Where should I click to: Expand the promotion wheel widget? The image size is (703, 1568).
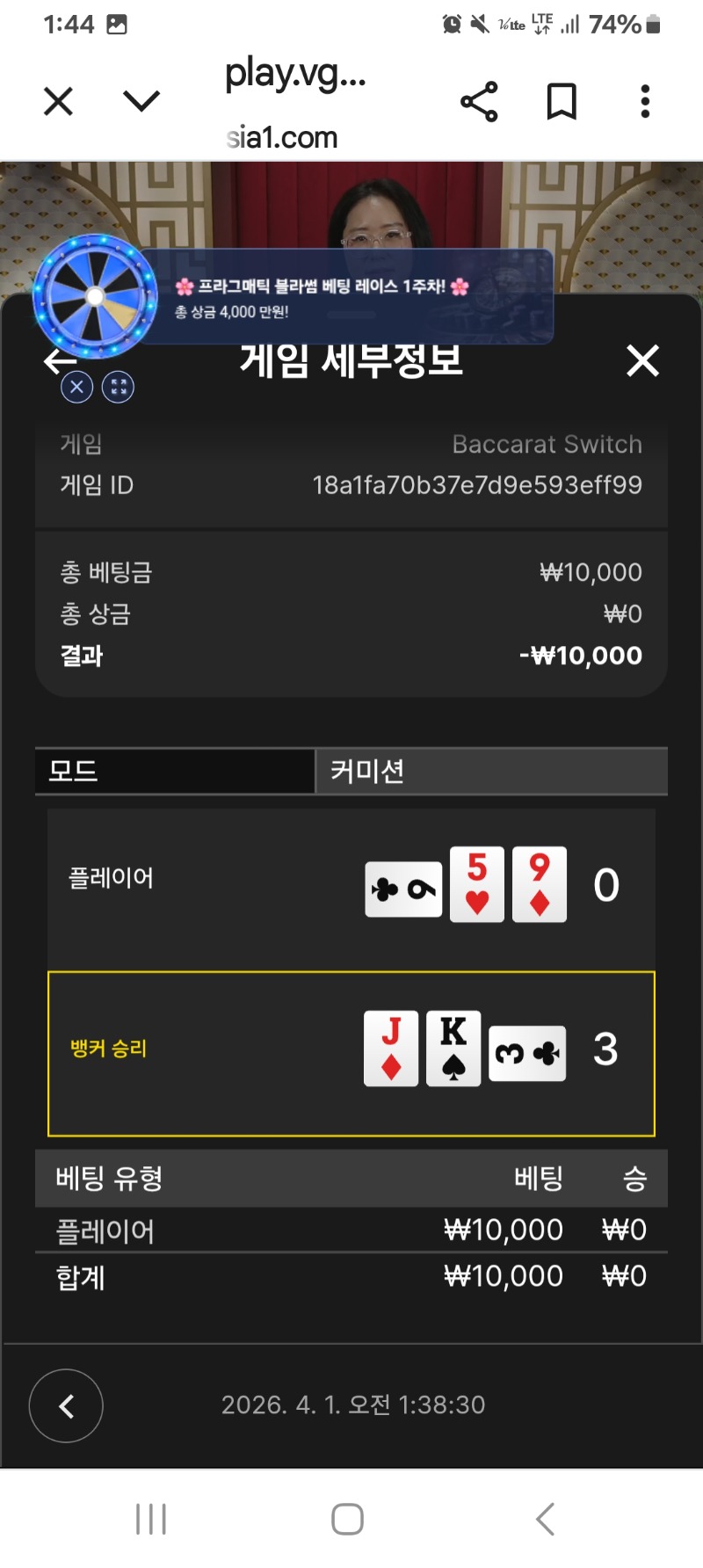tap(118, 387)
